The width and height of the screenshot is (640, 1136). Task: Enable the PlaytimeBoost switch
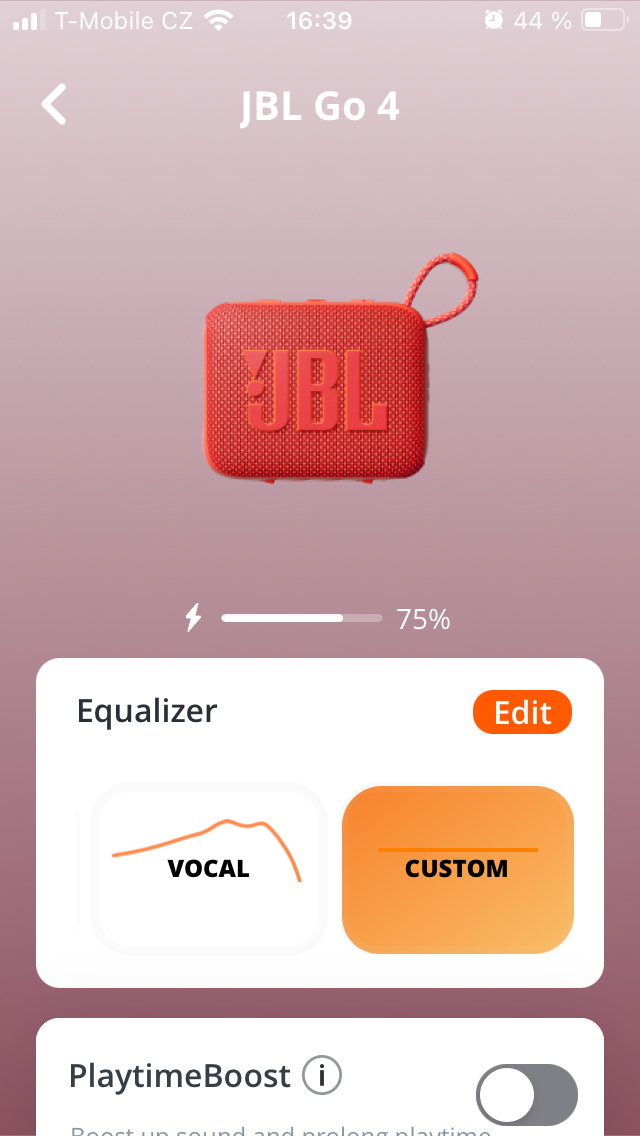click(x=526, y=1095)
